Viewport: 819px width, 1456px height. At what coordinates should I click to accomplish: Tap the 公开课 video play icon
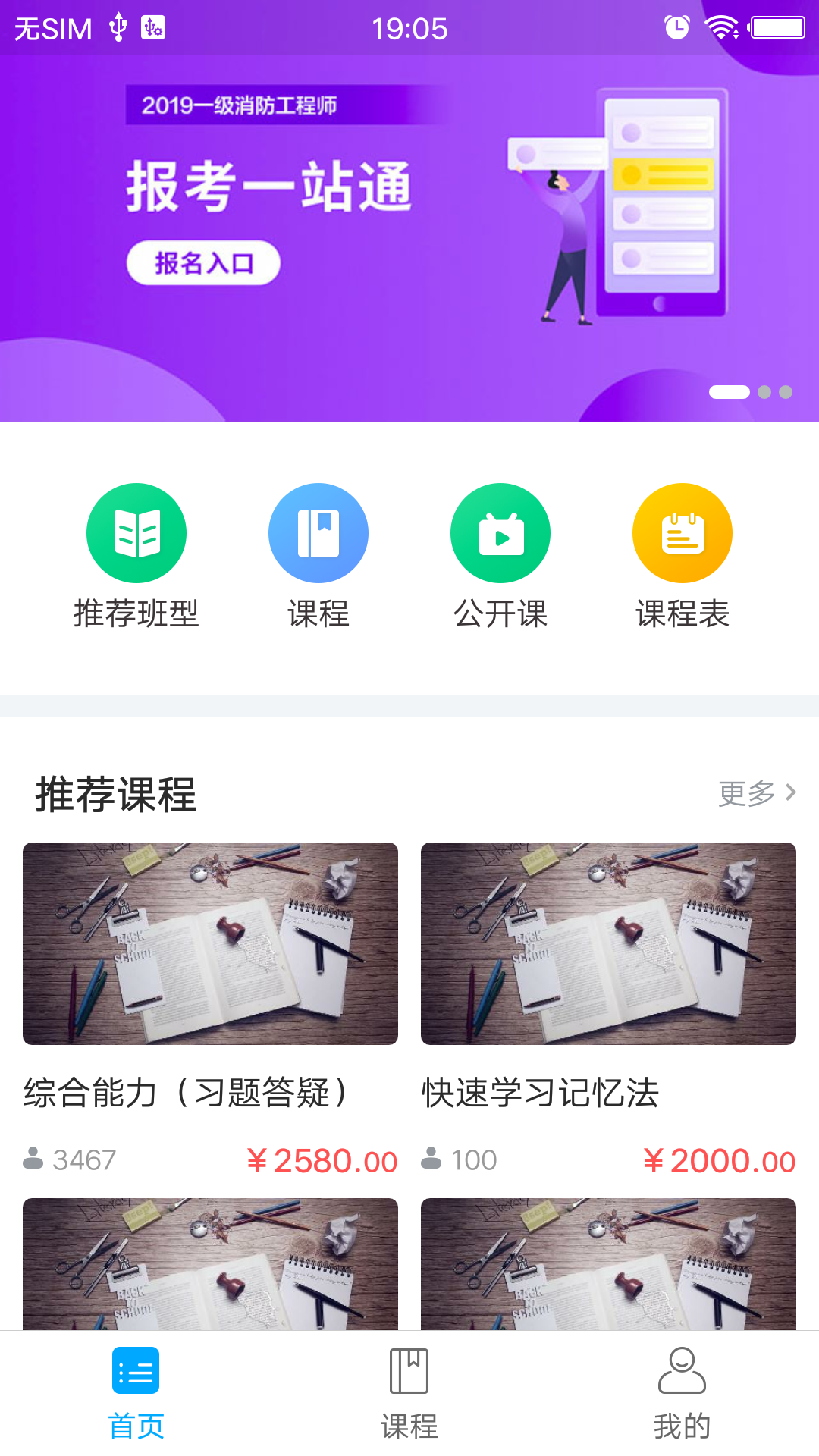point(500,532)
